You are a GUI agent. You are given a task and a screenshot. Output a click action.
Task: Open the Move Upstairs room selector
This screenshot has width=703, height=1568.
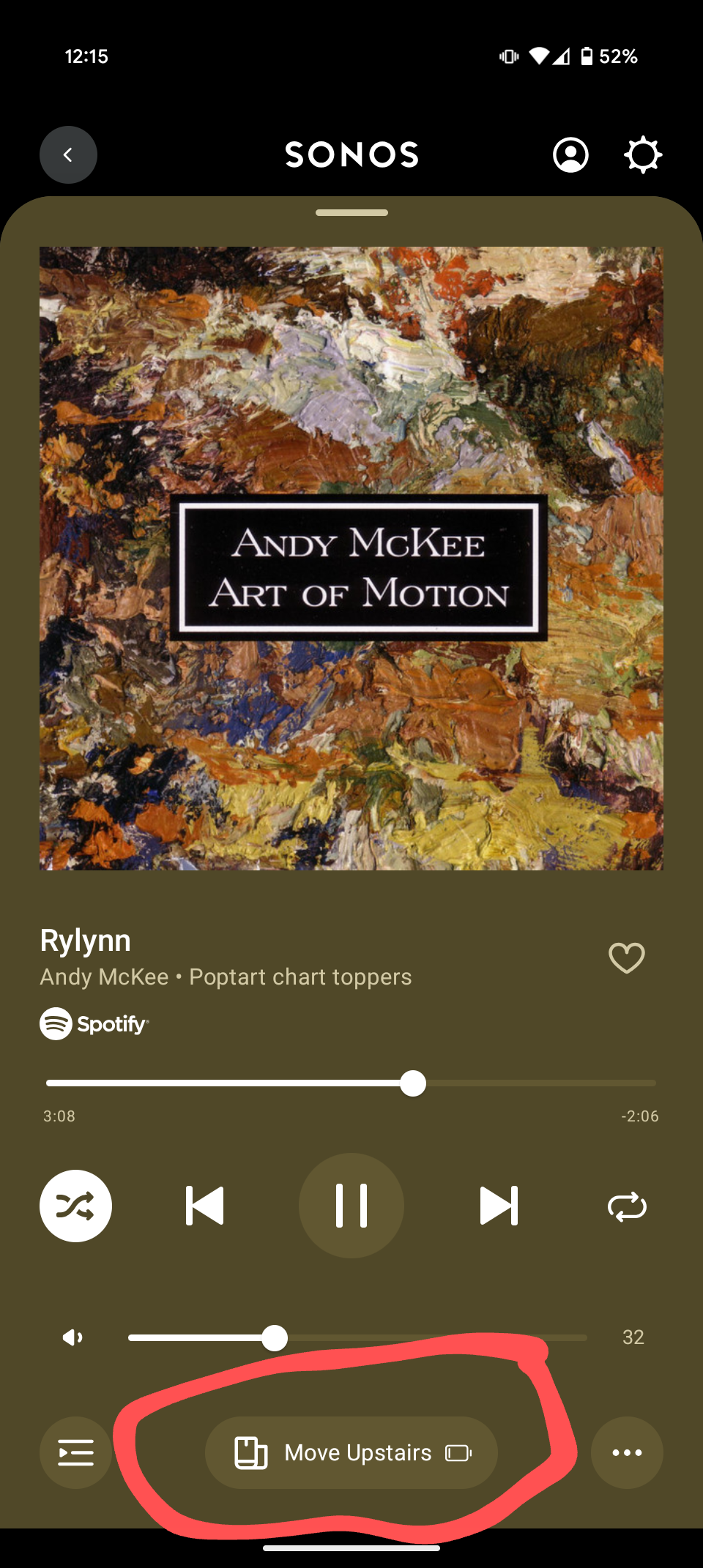click(x=351, y=1452)
